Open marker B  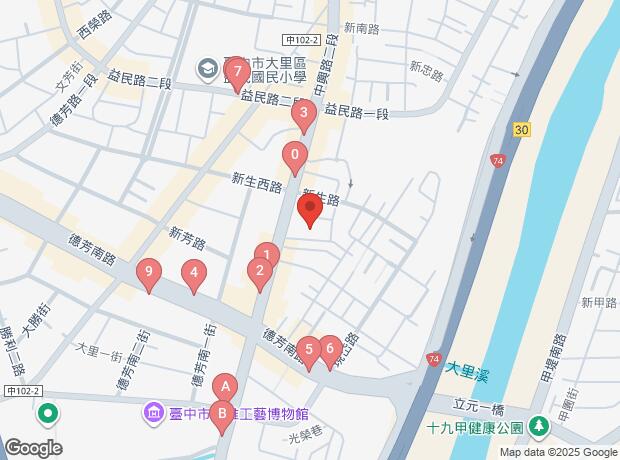coord(222,410)
